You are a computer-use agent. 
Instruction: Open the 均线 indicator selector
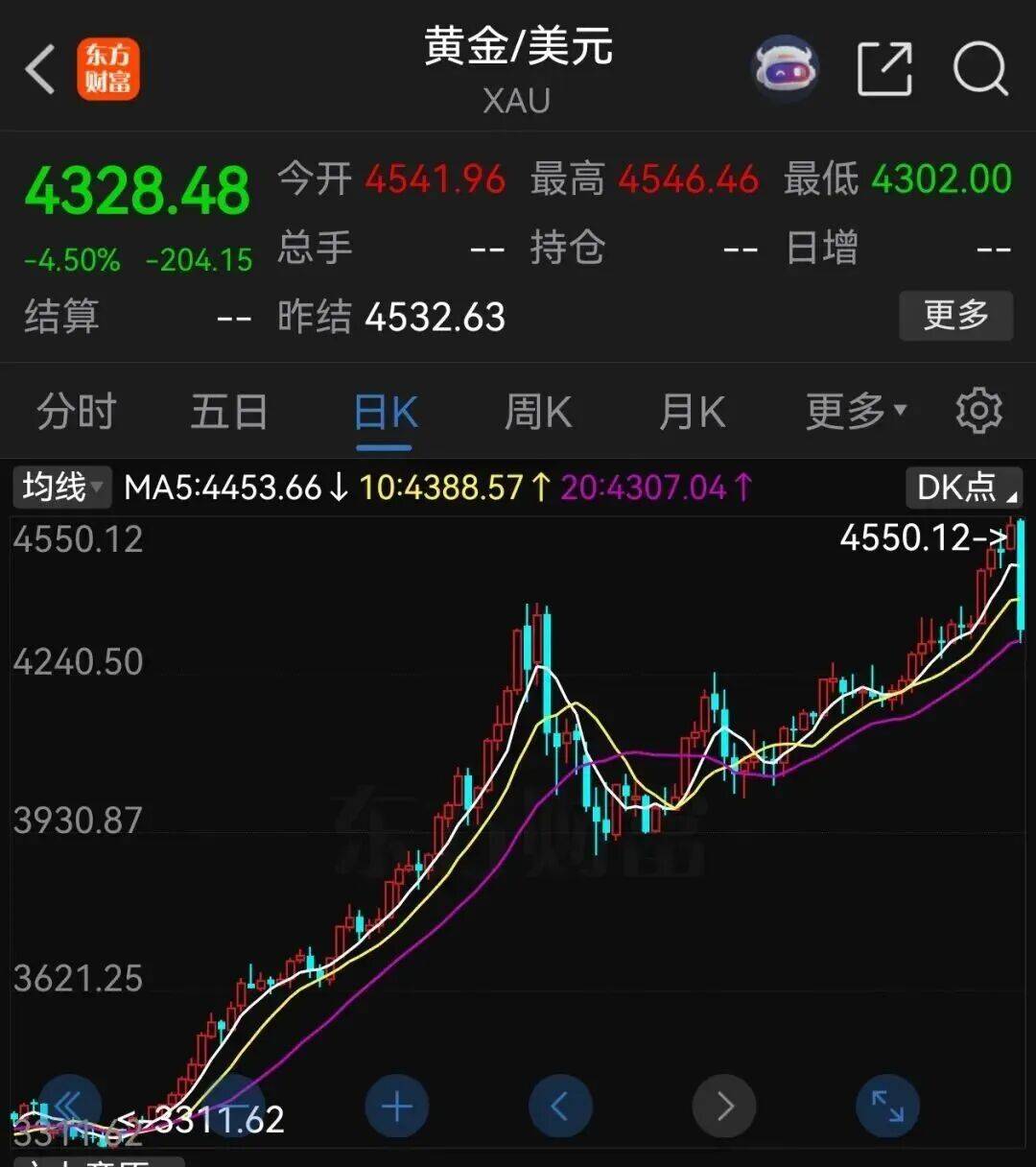tap(59, 488)
